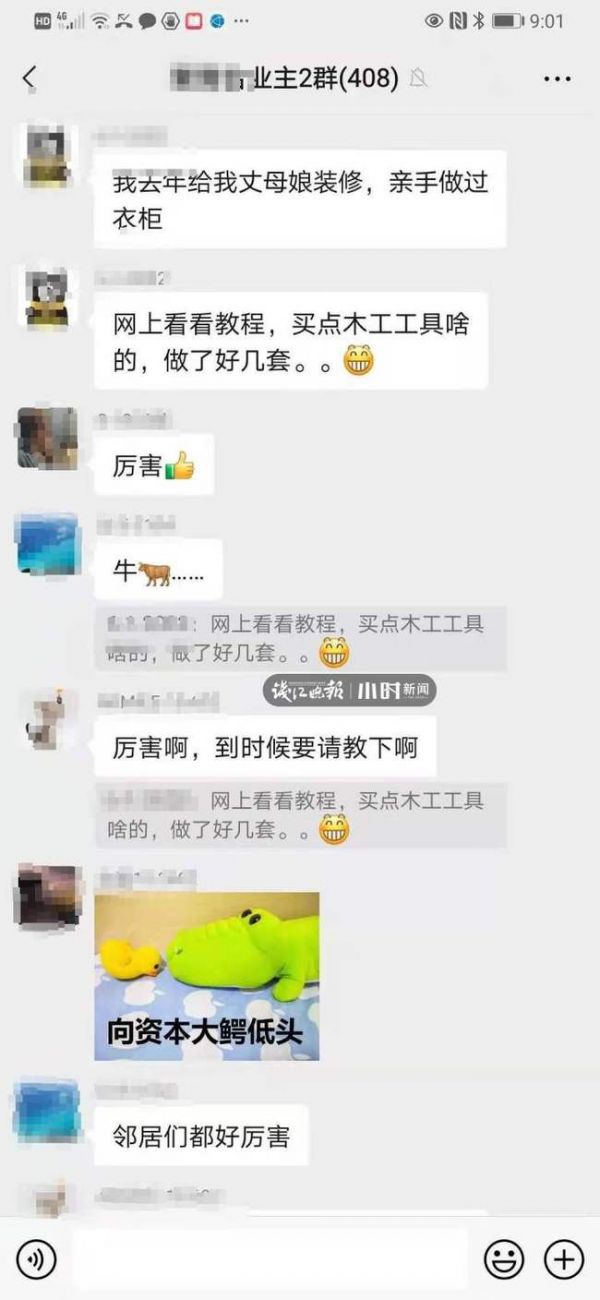Image resolution: width=600 pixels, height=1300 pixels.
Task: Go back to the chat list
Action: pos(30,78)
